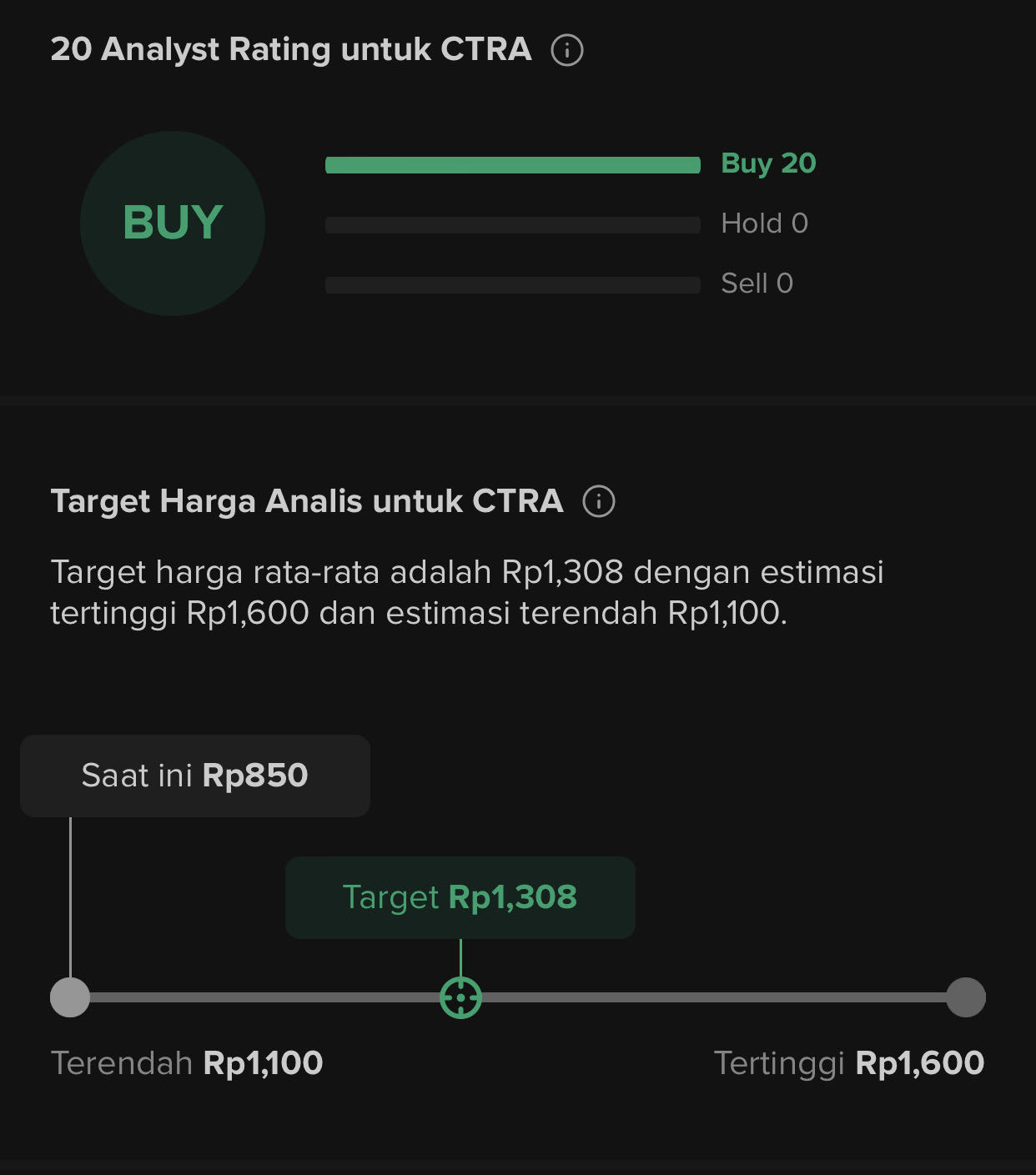This screenshot has height=1175, width=1036.
Task: Select the Buy 20 rating bar
Action: pyautogui.click(x=512, y=164)
